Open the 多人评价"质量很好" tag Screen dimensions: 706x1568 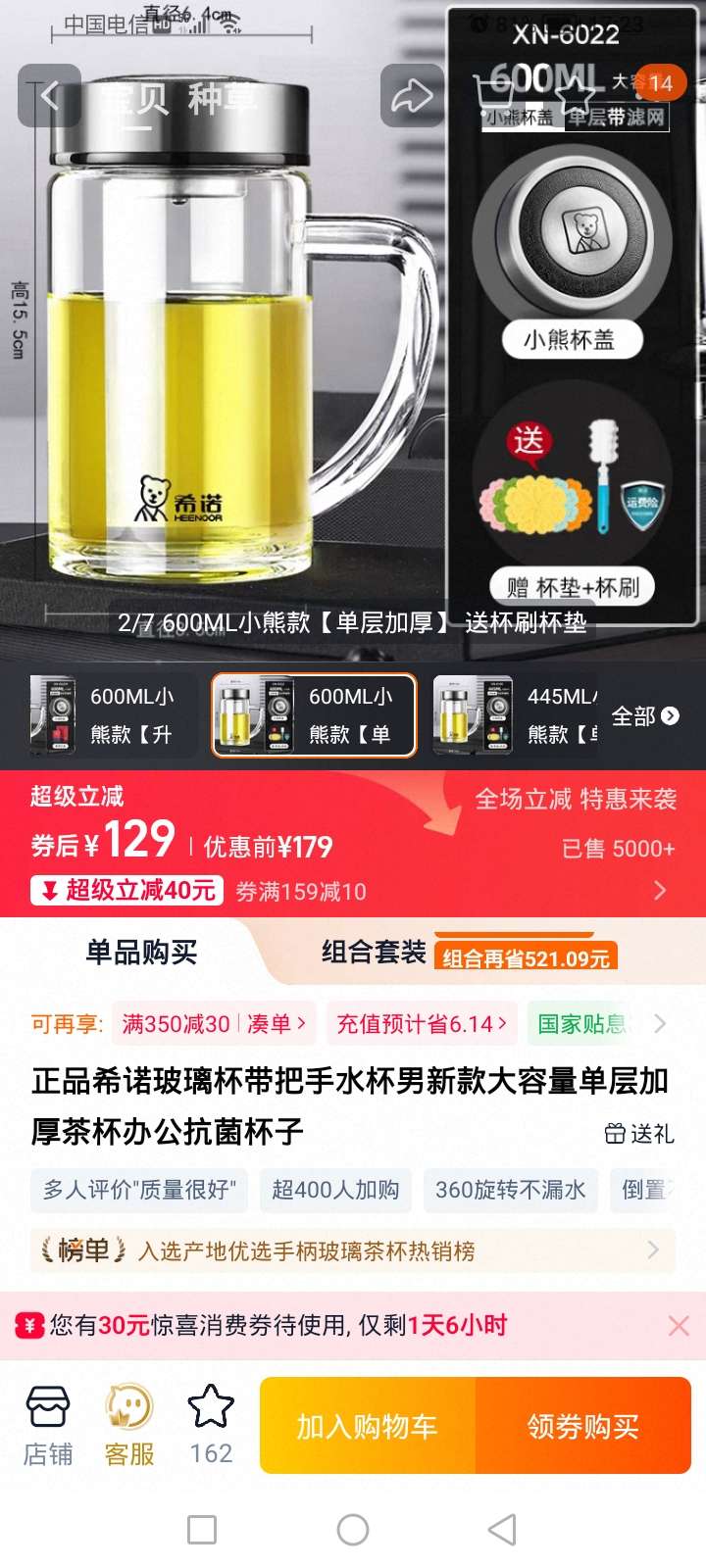(139, 1190)
